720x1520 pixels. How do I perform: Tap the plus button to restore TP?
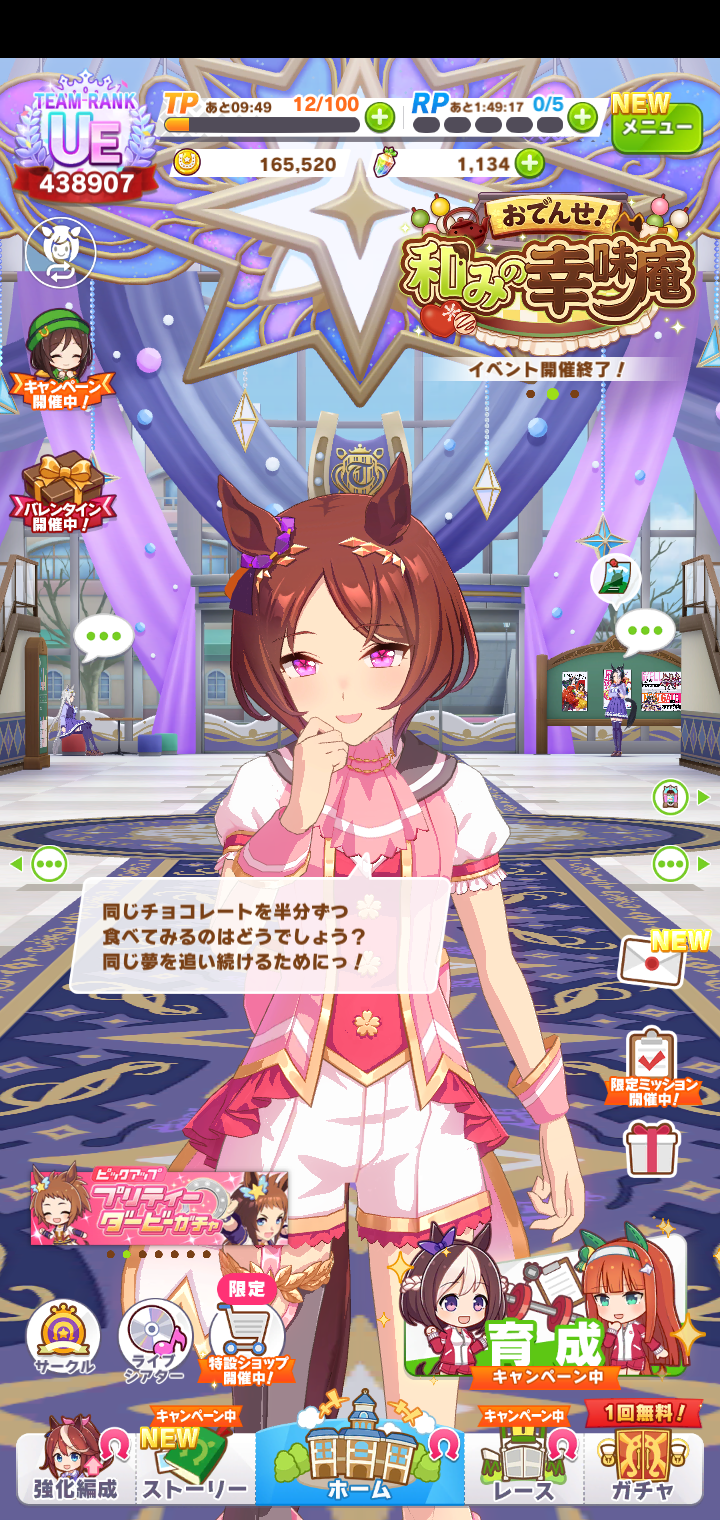(x=380, y=118)
